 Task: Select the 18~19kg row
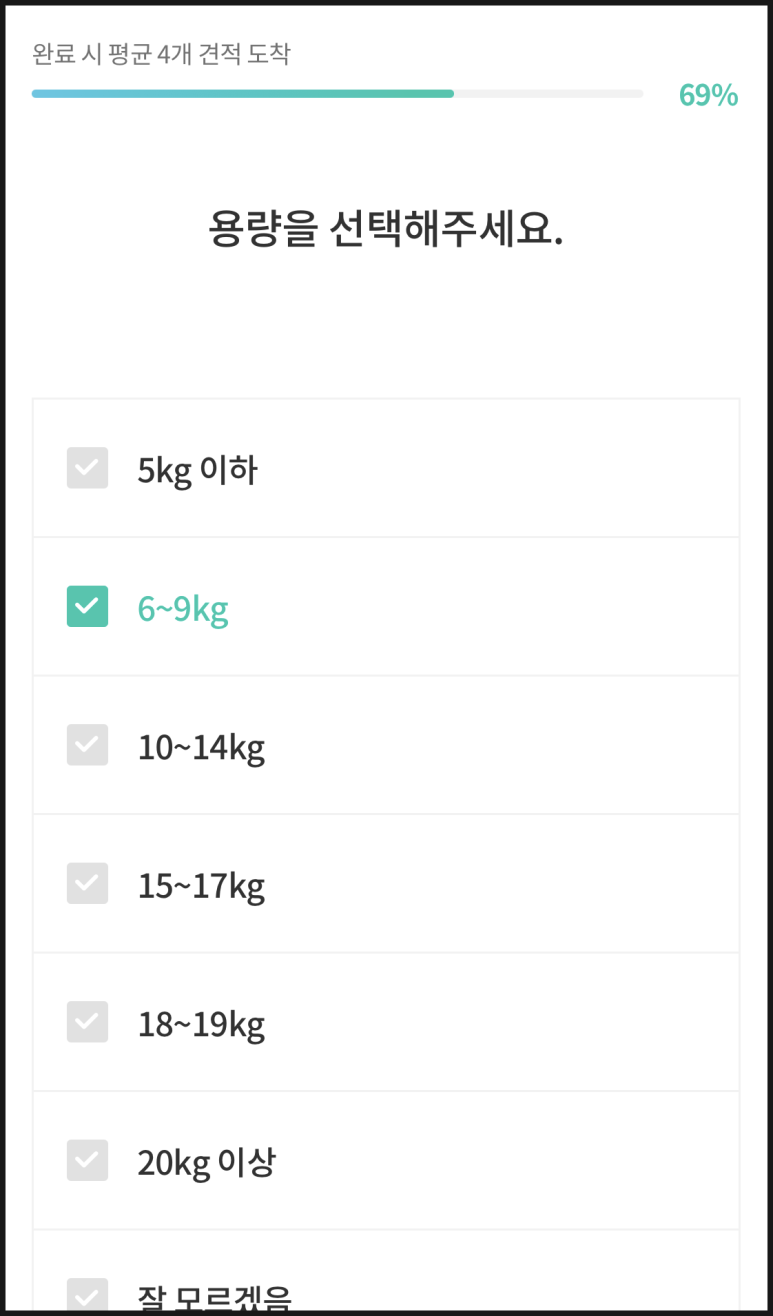click(x=386, y=1022)
